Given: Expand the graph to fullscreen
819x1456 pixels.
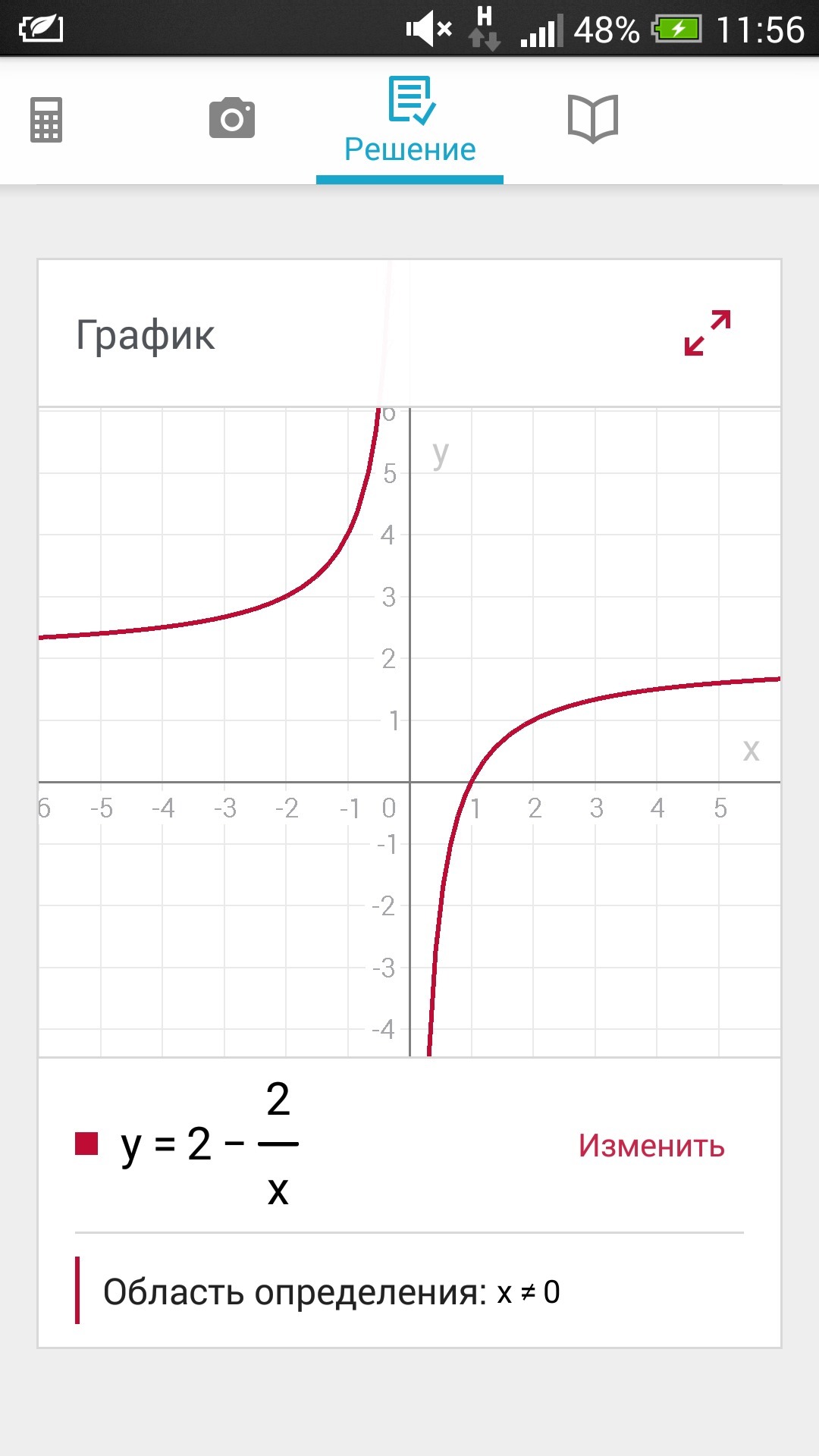Looking at the screenshot, I should [x=707, y=333].
